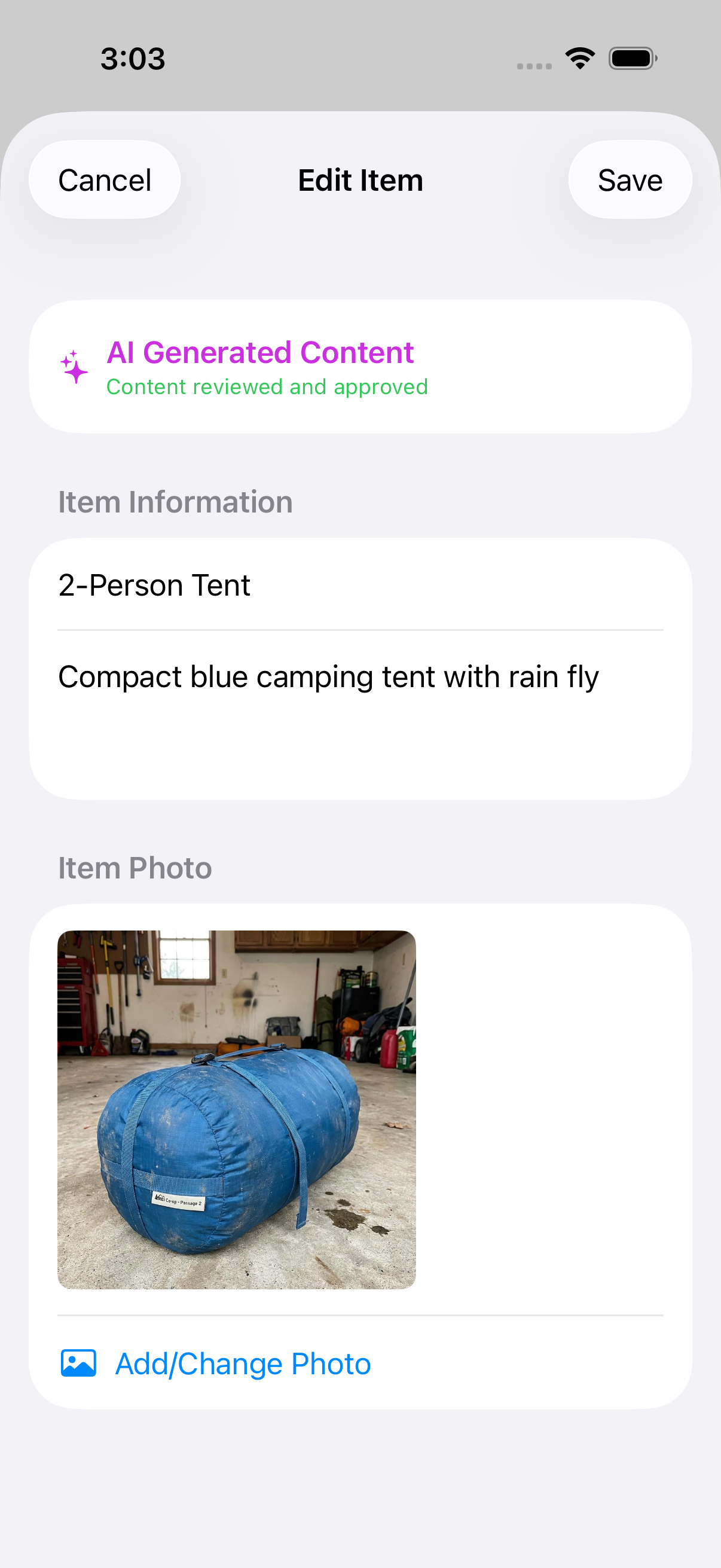721x1568 pixels.
Task: Tap the Item Photo section label
Action: tap(135, 867)
